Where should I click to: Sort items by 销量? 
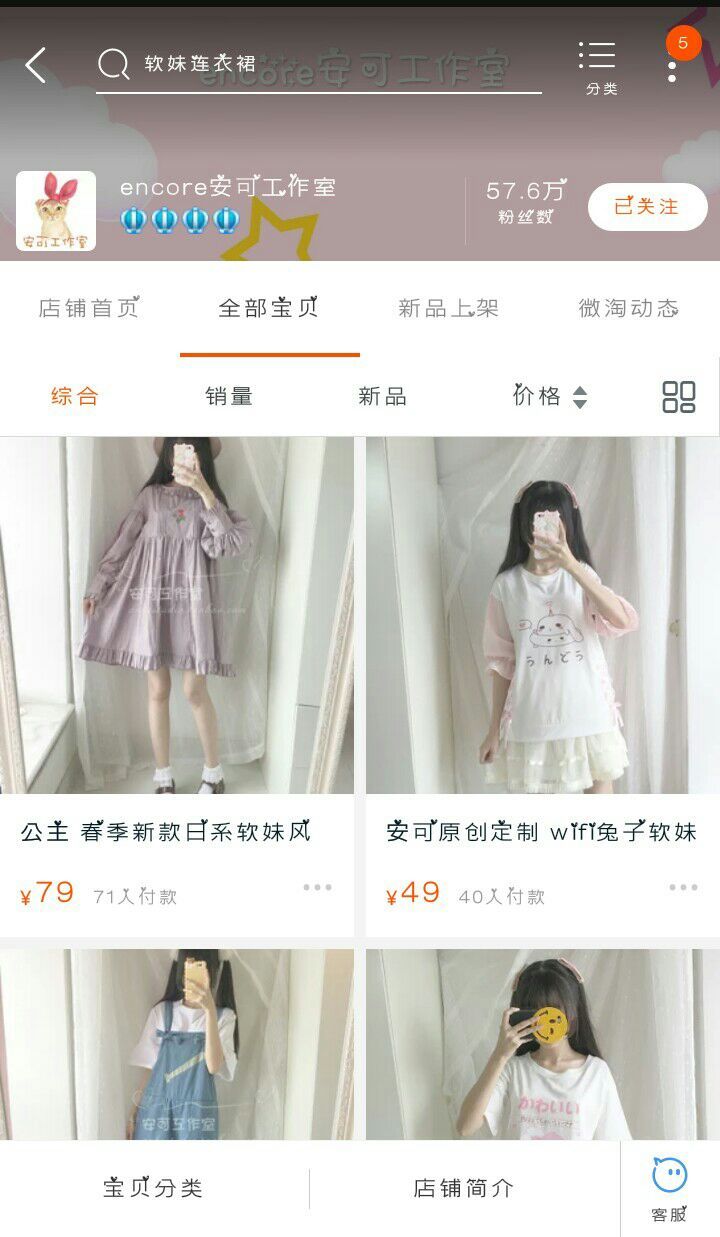tap(229, 396)
